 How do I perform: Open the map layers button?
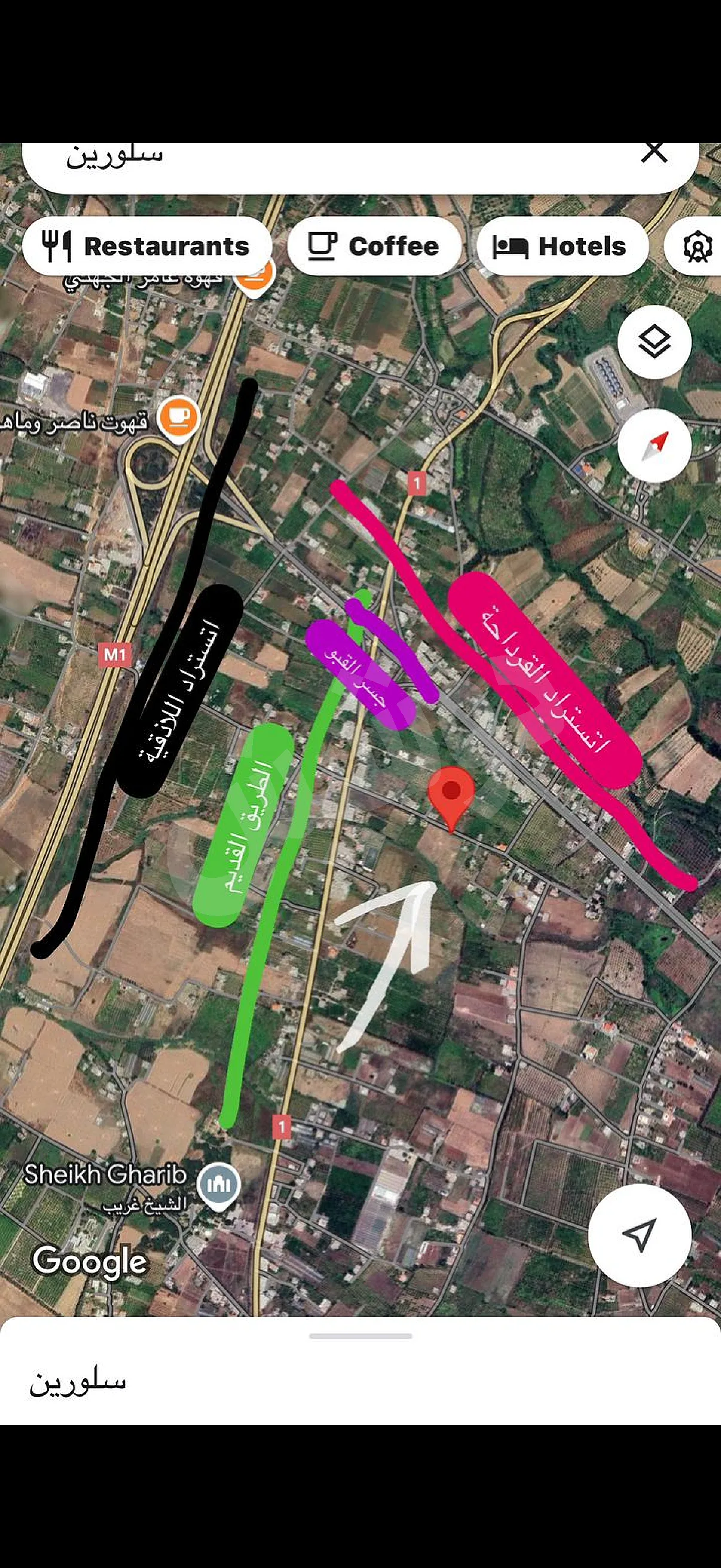point(654,341)
